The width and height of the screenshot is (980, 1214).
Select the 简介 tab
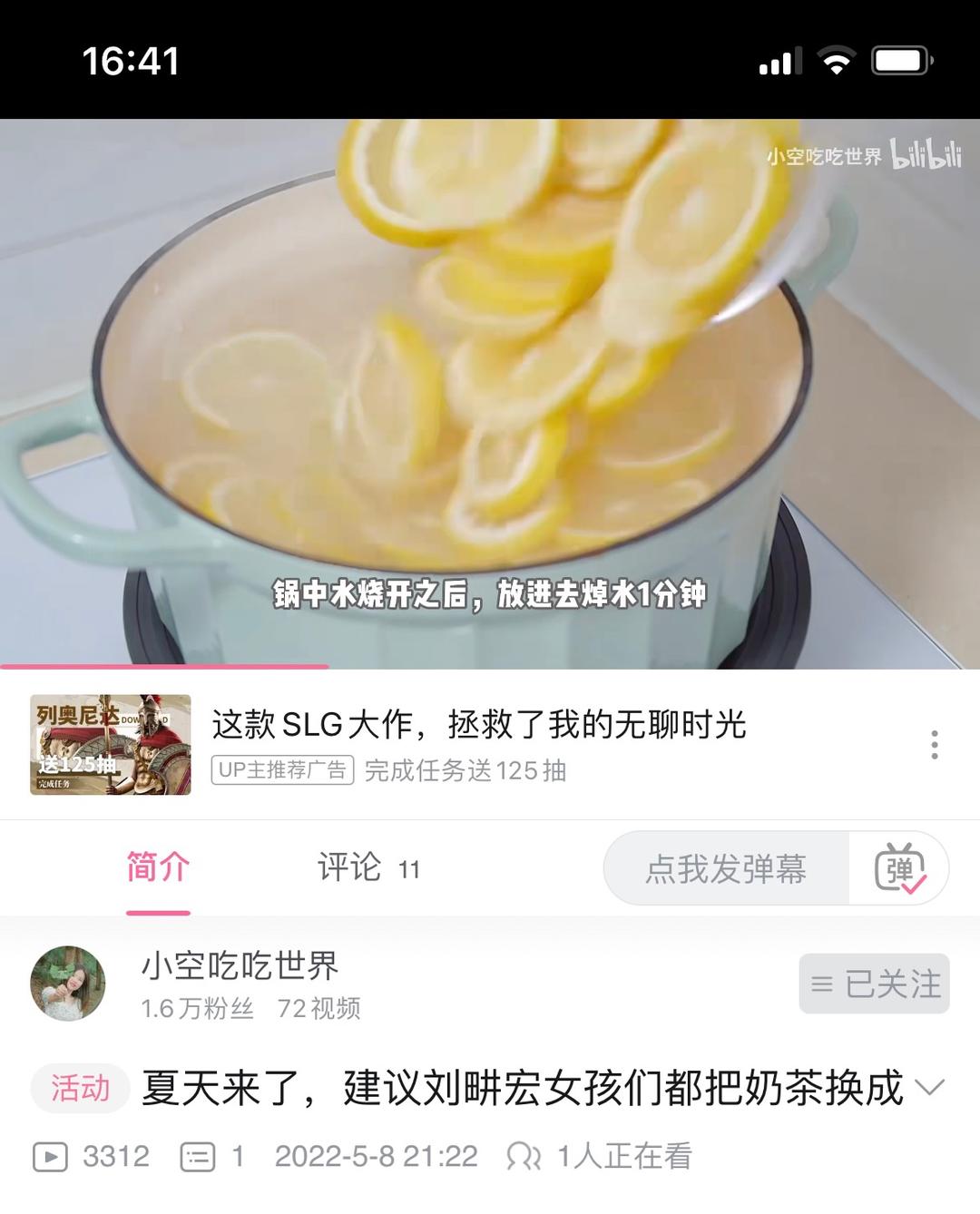pyautogui.click(x=156, y=868)
